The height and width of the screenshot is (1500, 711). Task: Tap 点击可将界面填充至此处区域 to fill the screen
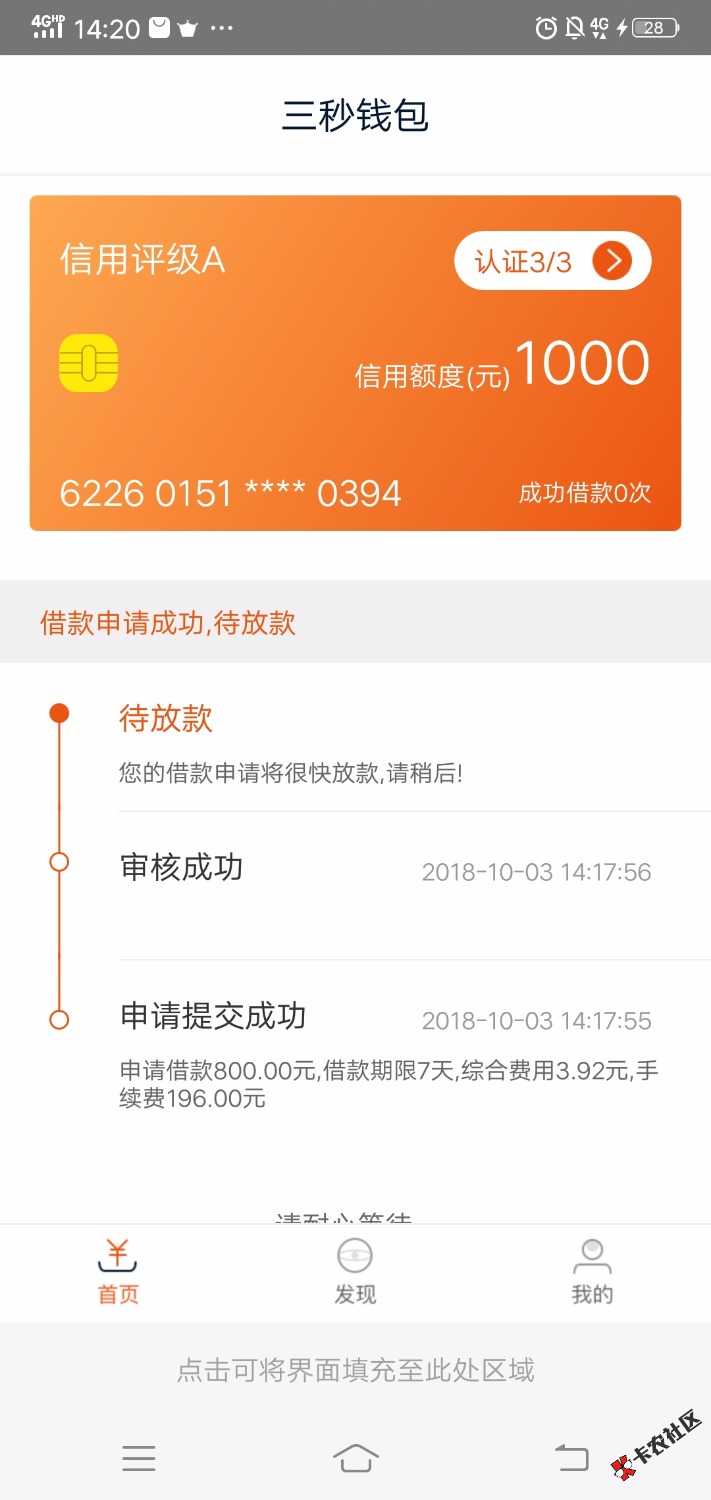(x=356, y=1369)
